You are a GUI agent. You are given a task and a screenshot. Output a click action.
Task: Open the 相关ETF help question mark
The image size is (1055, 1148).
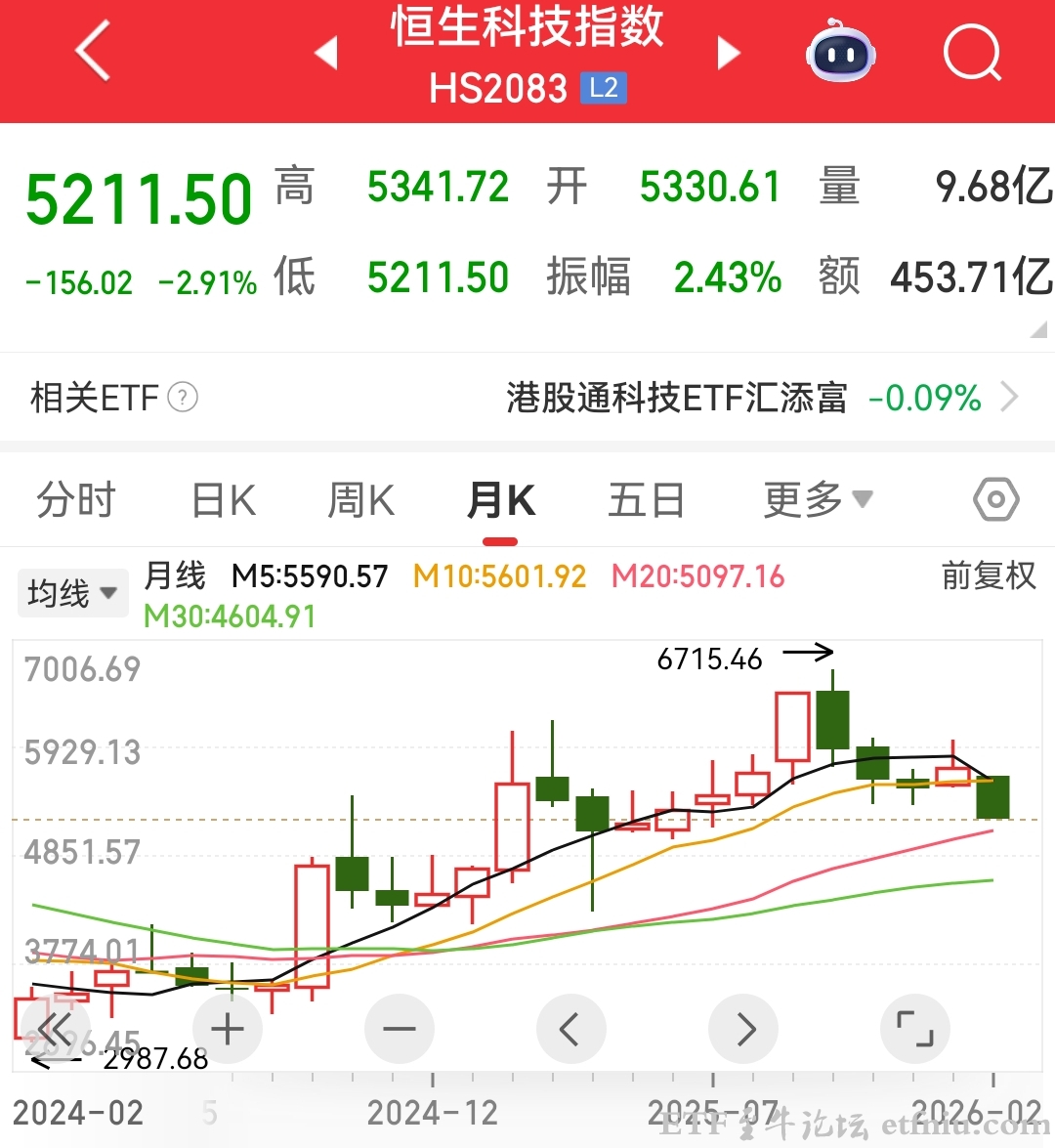[181, 398]
